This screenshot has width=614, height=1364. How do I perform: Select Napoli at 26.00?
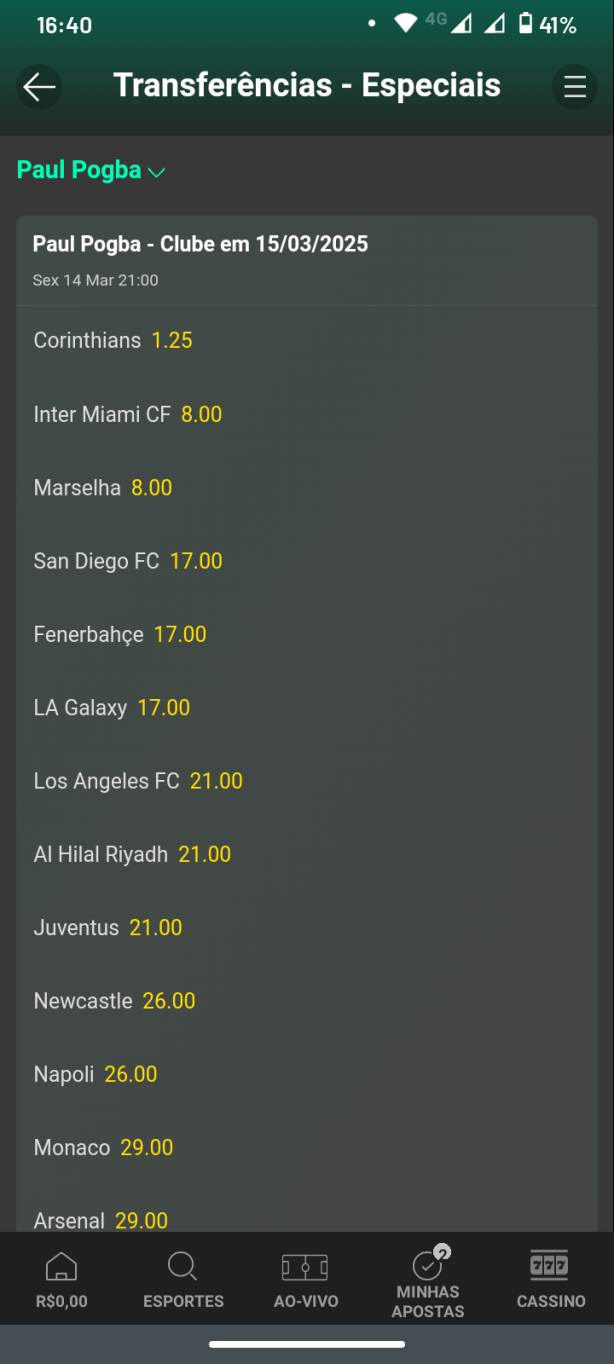point(307,1074)
